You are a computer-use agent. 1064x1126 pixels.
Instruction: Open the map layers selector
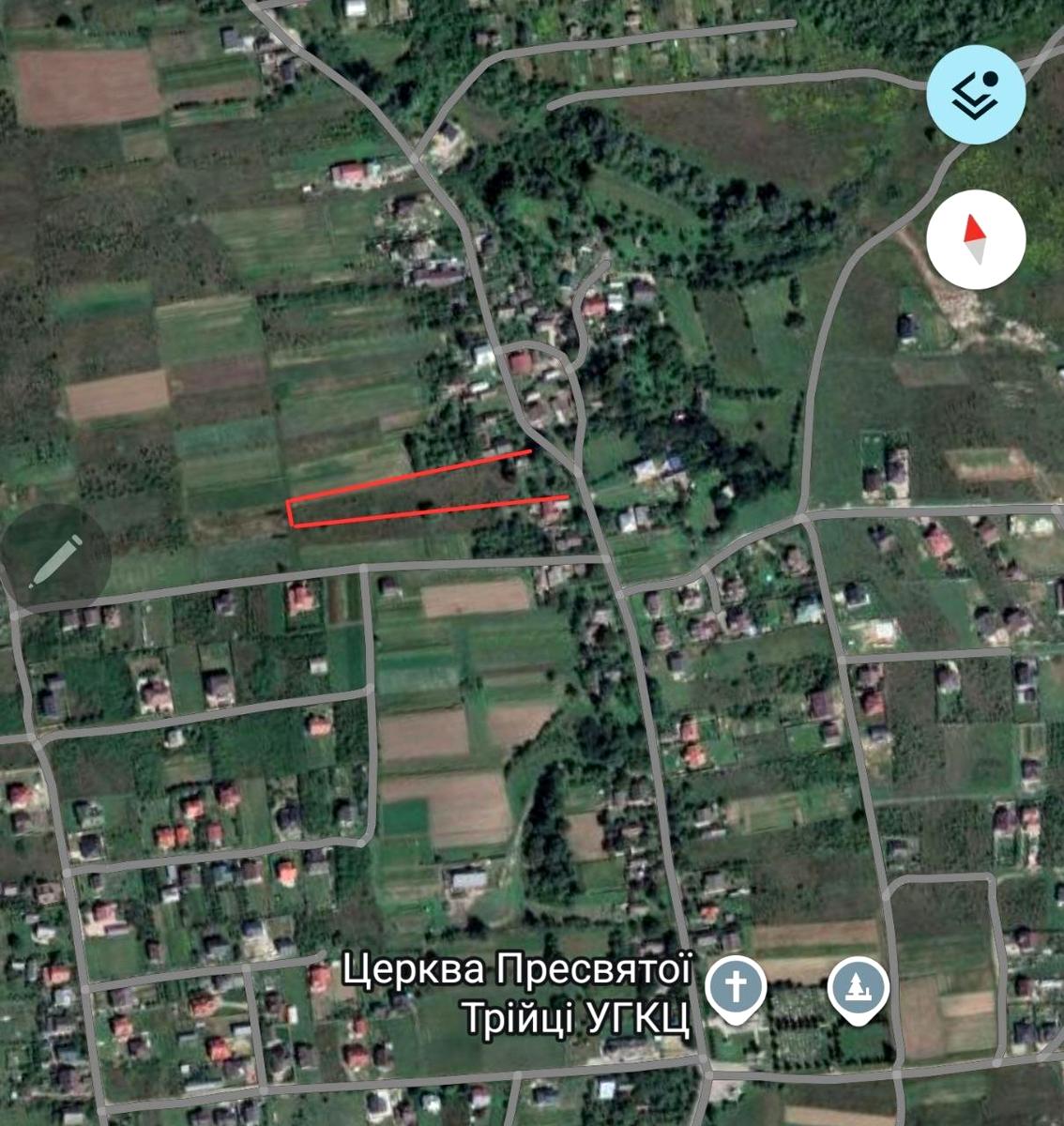click(x=976, y=95)
